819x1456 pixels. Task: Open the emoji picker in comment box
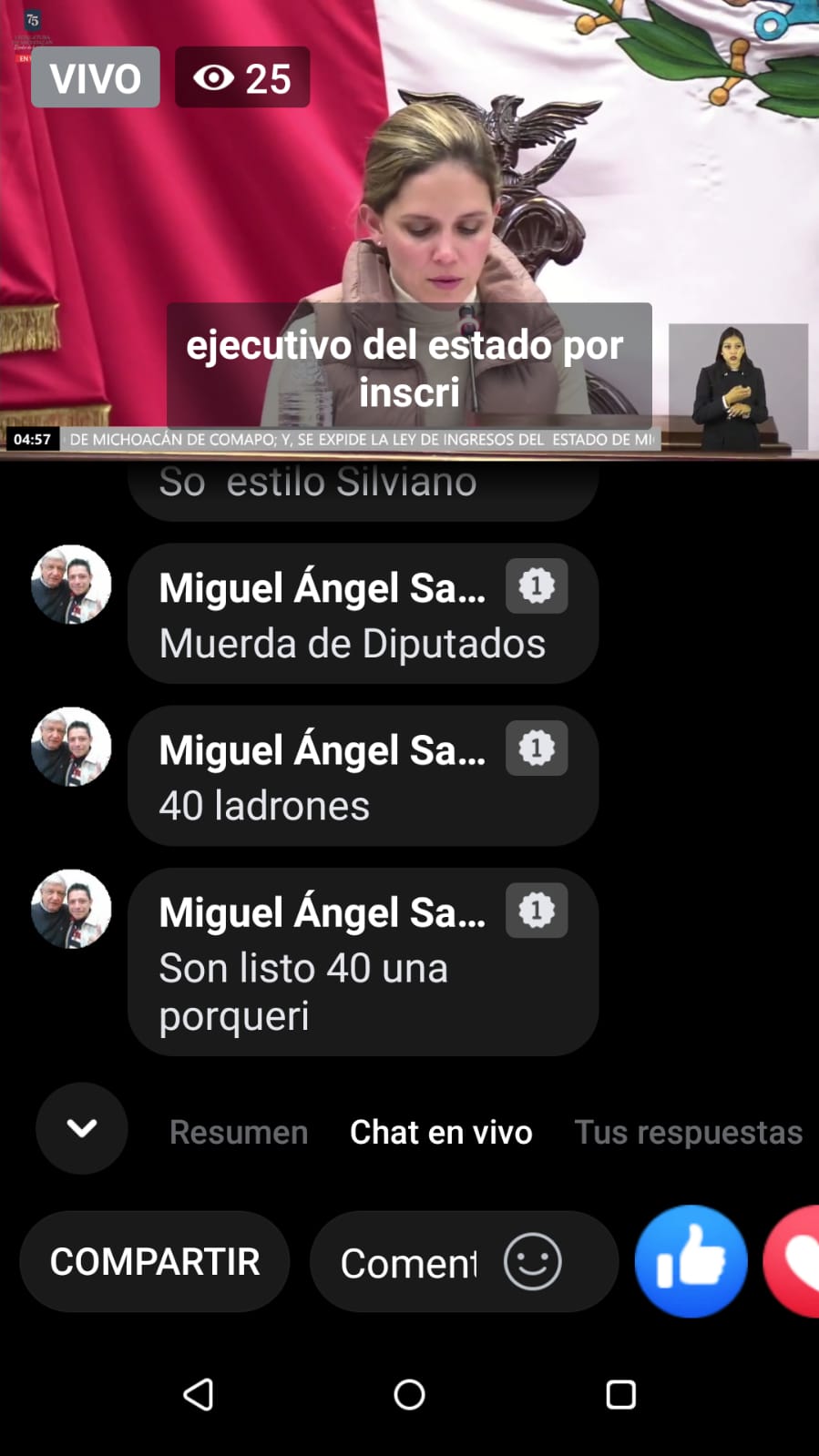(x=532, y=1261)
